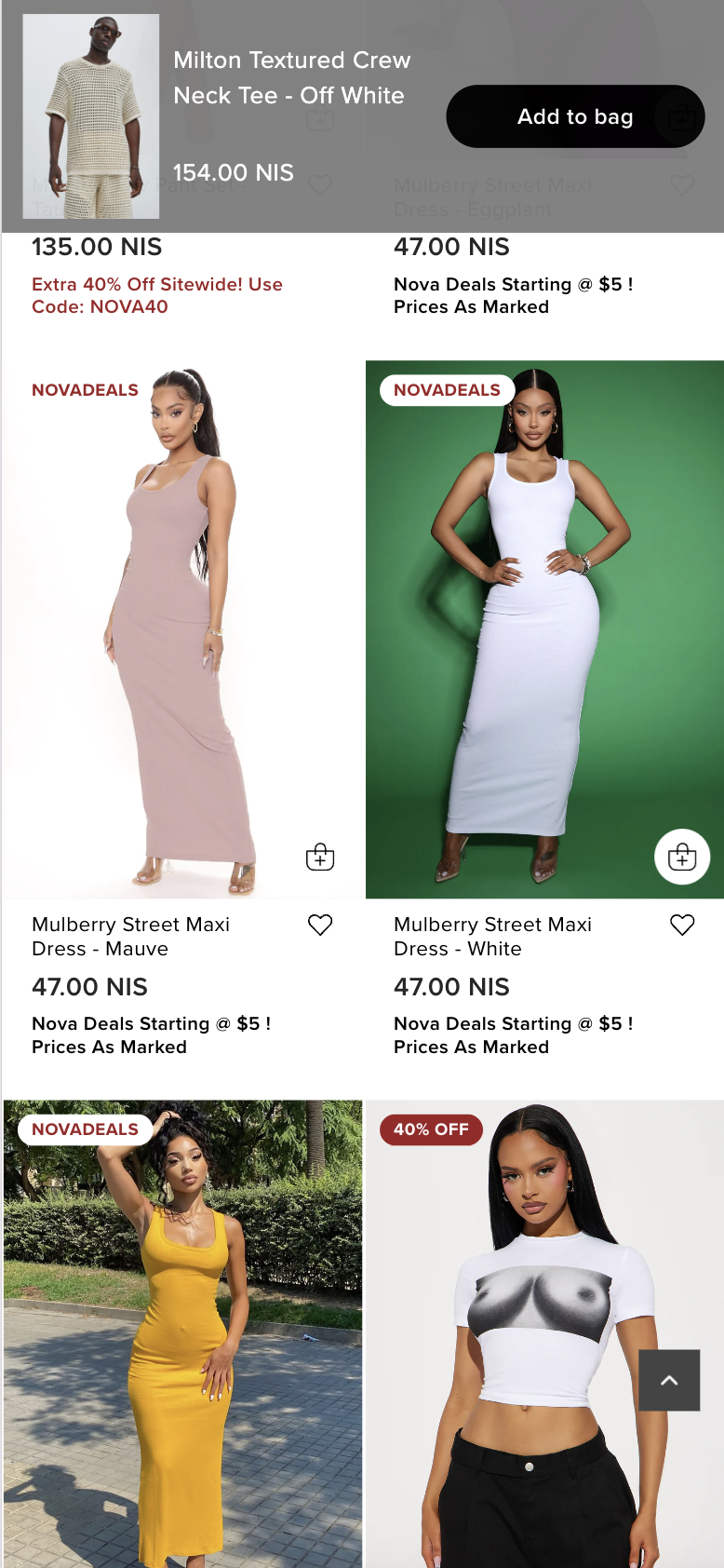Screen dimensions: 724x1568
Task: Open Milton Textured Crew Neck Tee thumbnail
Action: (x=90, y=116)
